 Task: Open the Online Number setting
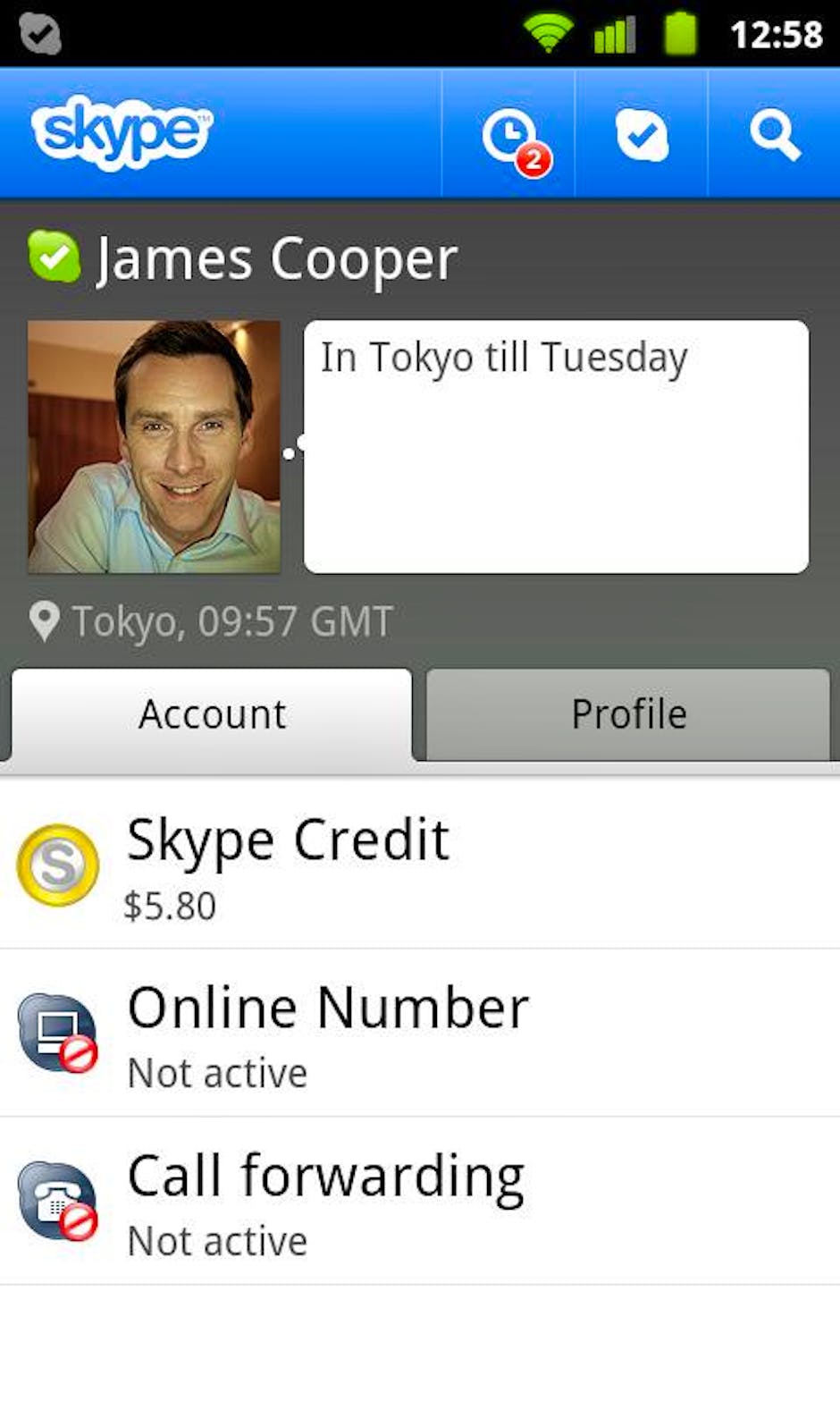pos(420,1033)
